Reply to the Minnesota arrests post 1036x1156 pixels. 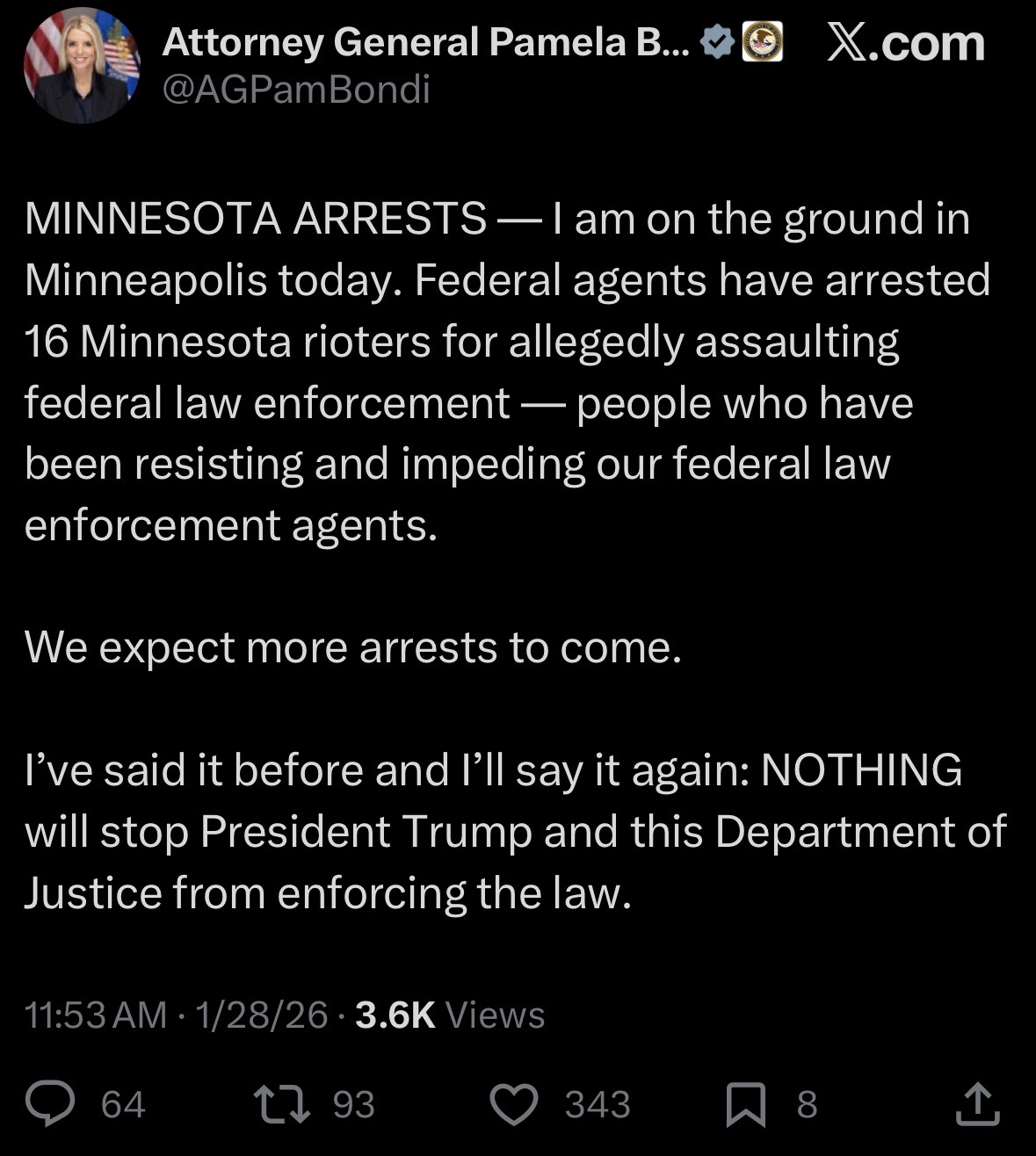(50, 1104)
